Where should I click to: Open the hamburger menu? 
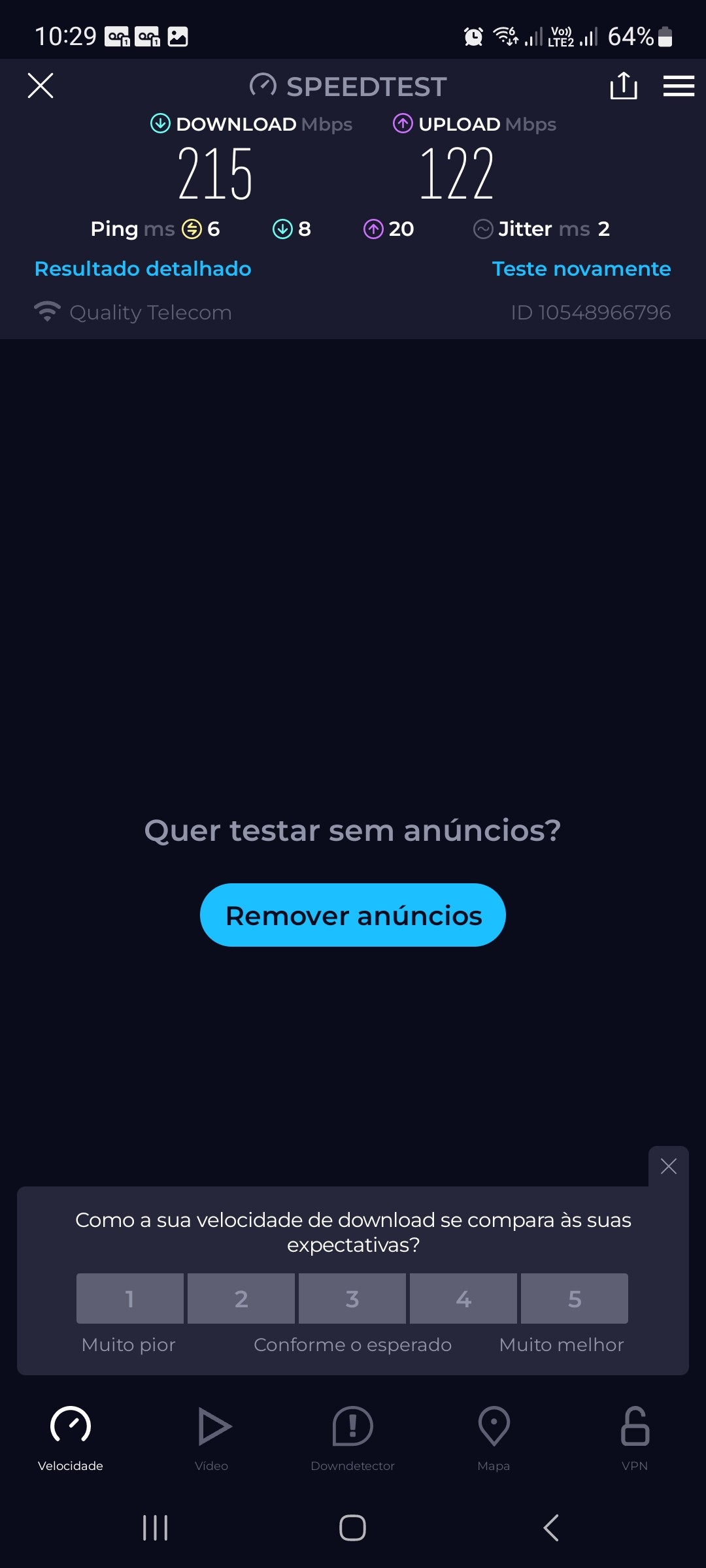679,86
